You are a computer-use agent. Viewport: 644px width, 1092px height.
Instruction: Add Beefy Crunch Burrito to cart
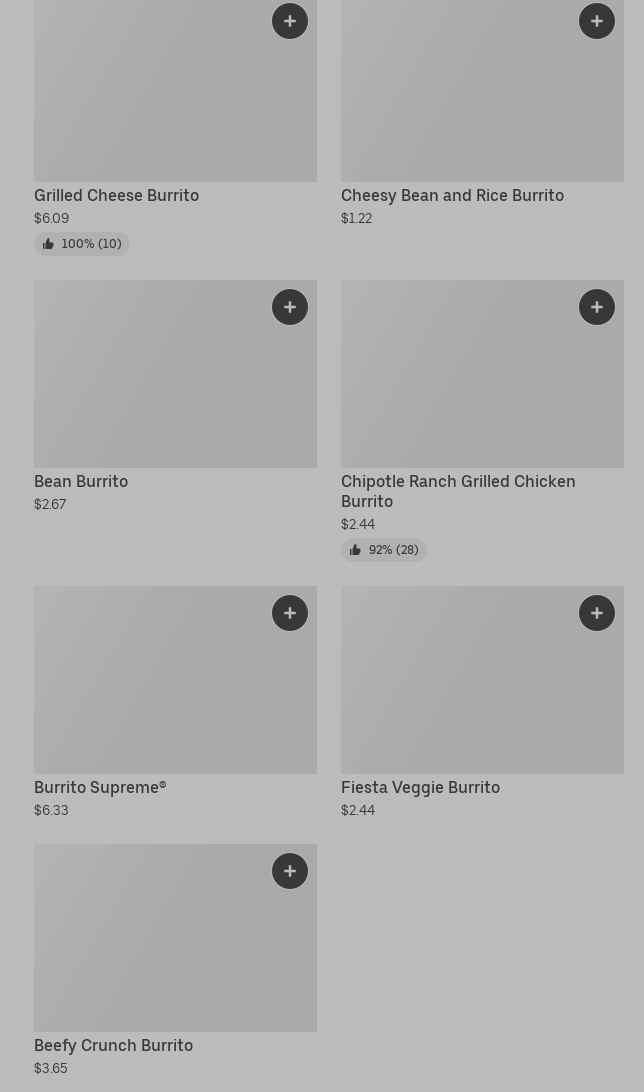point(290,871)
